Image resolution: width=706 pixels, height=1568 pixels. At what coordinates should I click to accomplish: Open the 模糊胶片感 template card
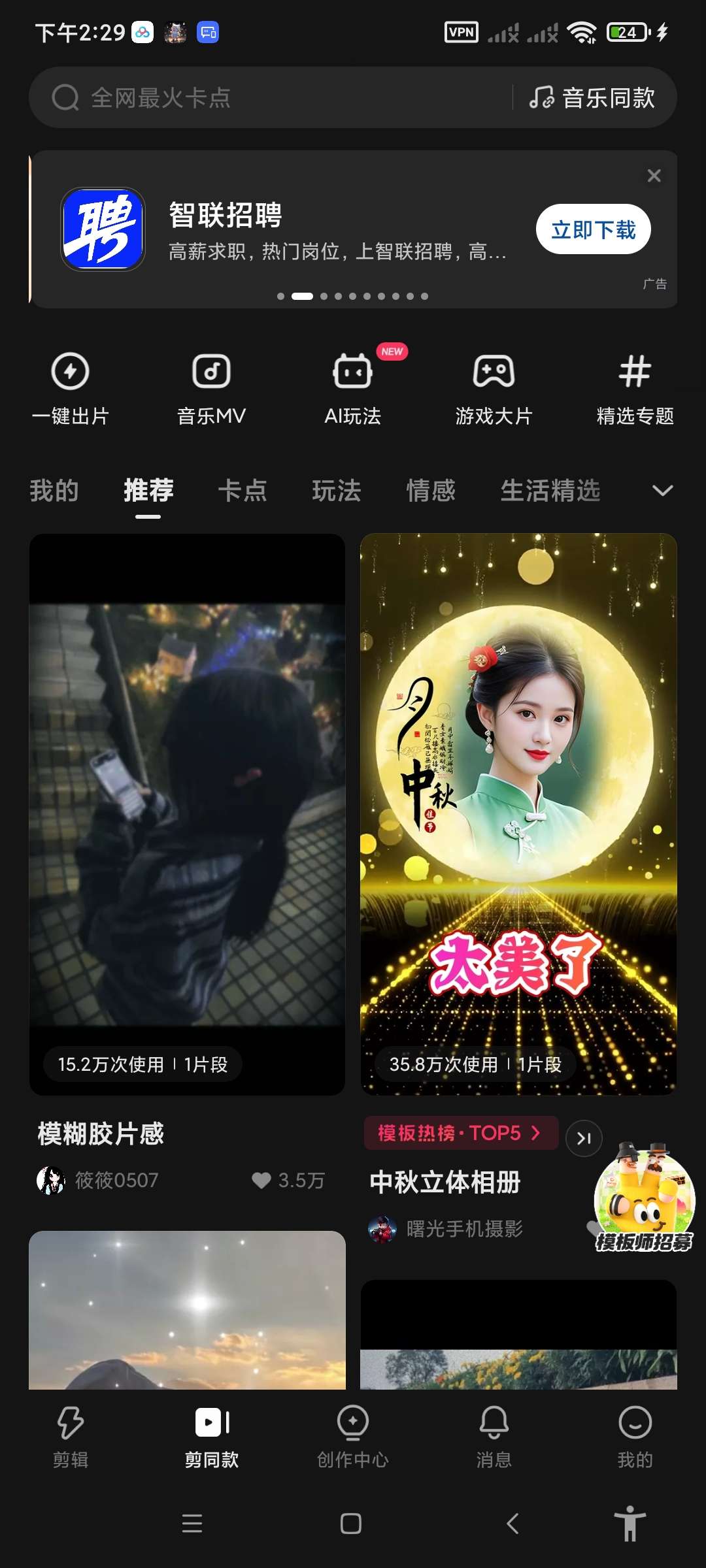[187, 814]
